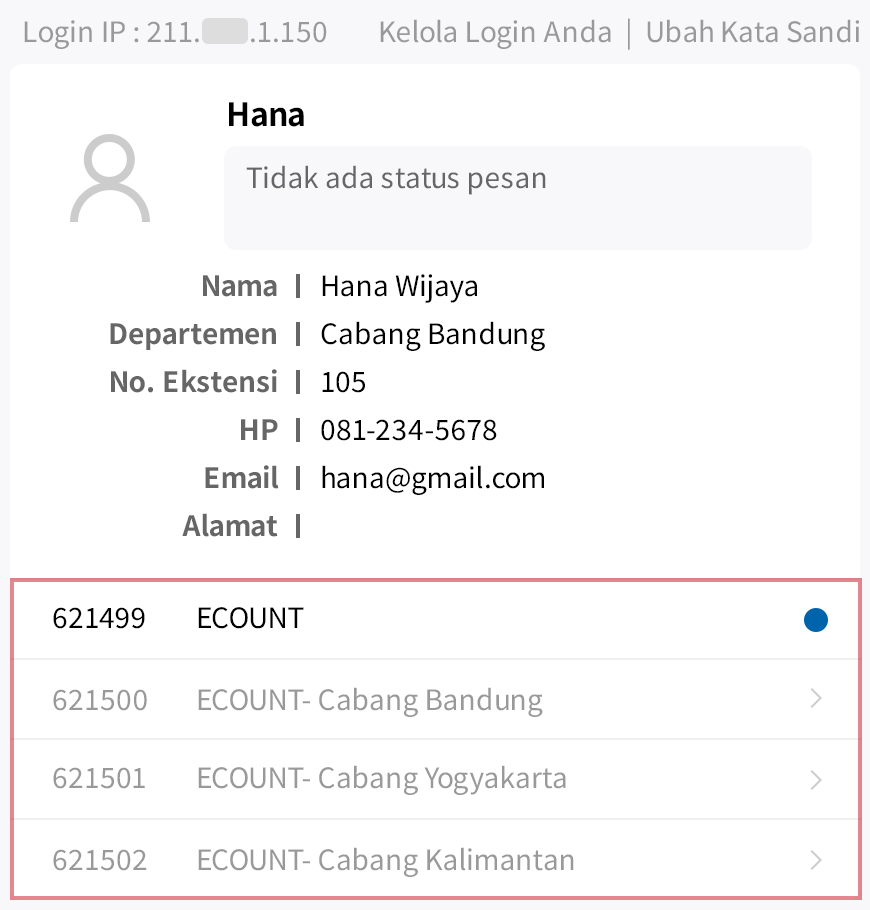Tap Ubah Kata Sandi link

(x=752, y=32)
